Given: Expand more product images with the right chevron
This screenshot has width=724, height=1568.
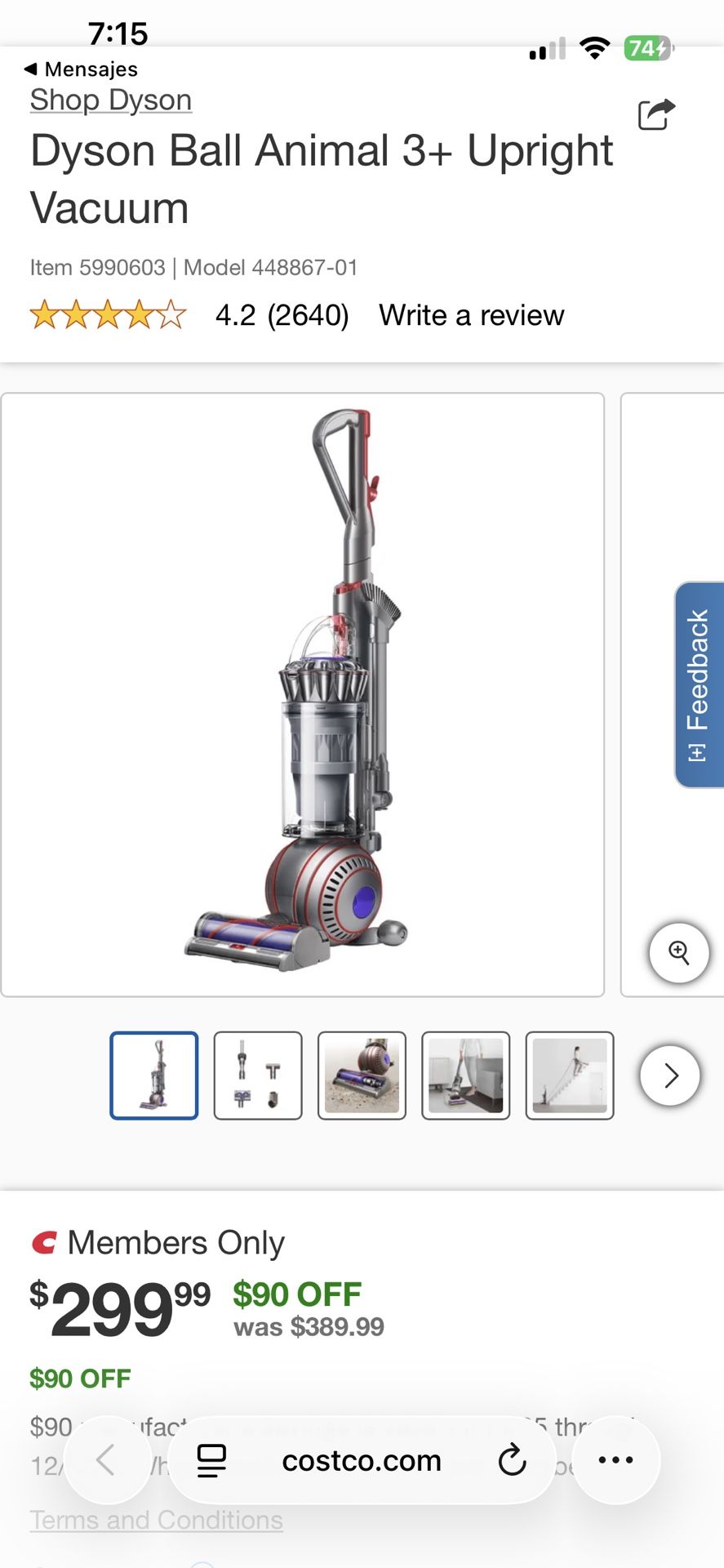Looking at the screenshot, I should coord(669,1076).
